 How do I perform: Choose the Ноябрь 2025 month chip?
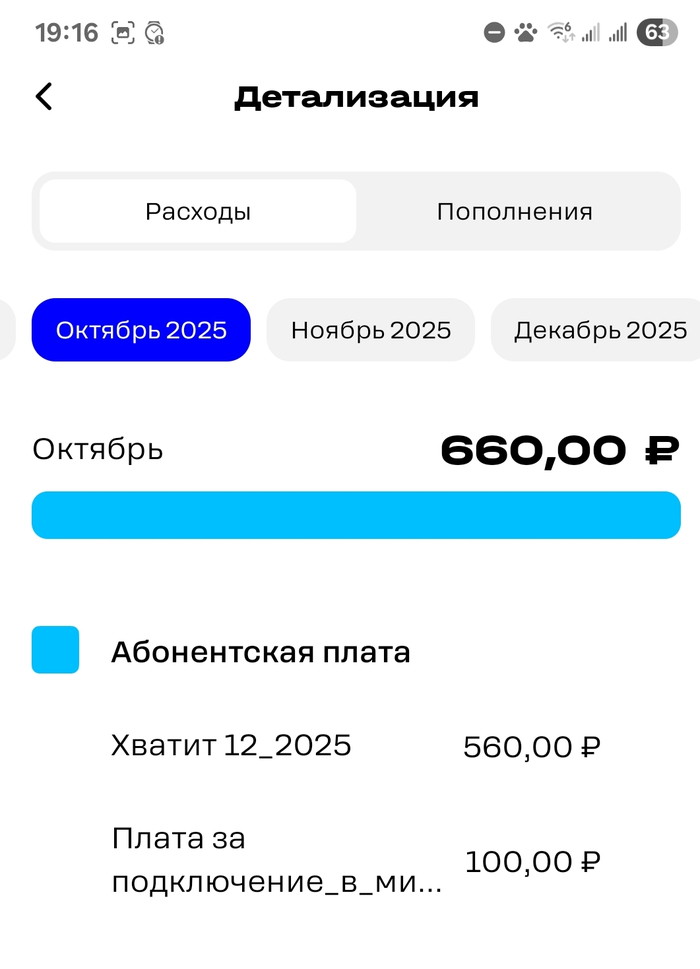pyautogui.click(x=371, y=330)
